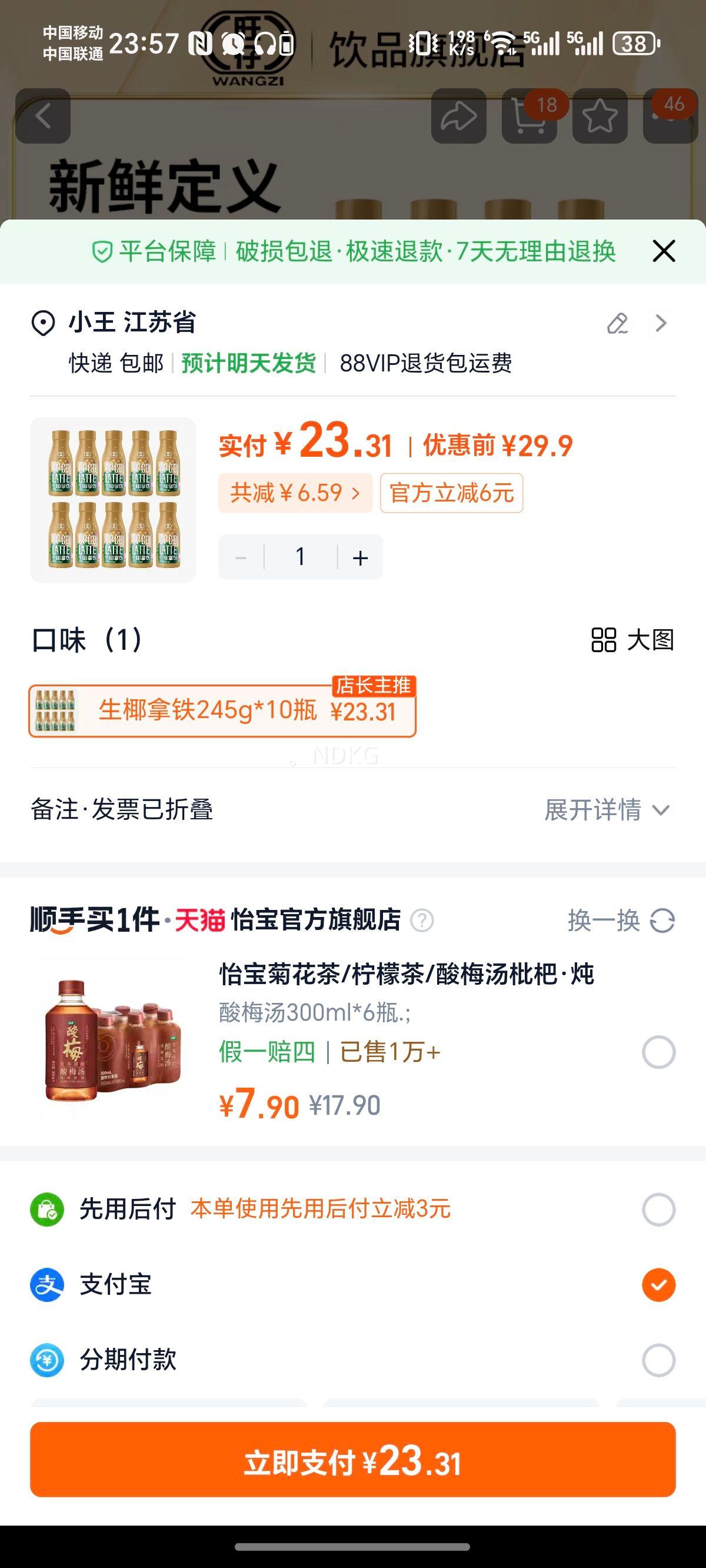The width and height of the screenshot is (706, 1568).
Task: Open the 共减¥6.59 discount details
Action: click(x=294, y=493)
